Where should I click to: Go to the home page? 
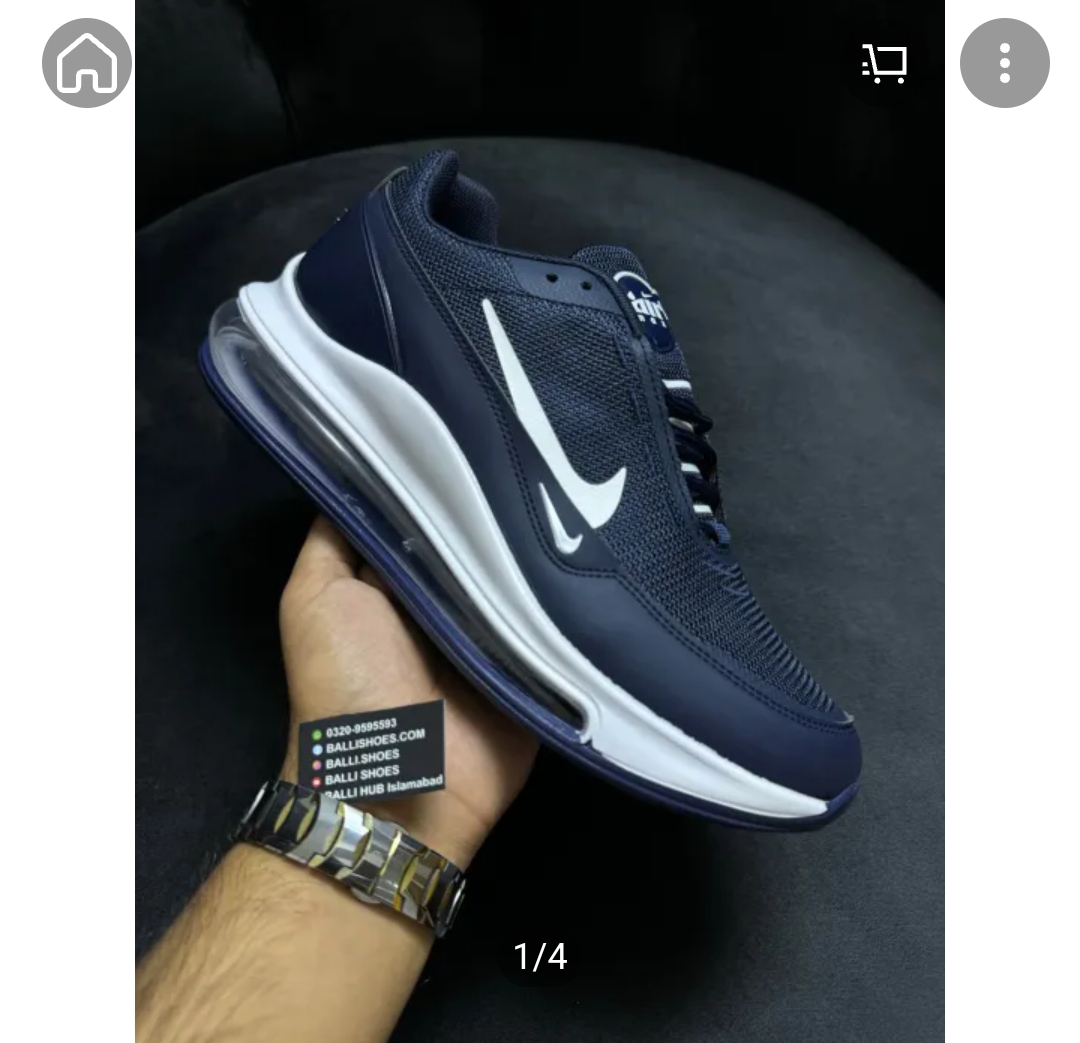pyautogui.click(x=87, y=63)
